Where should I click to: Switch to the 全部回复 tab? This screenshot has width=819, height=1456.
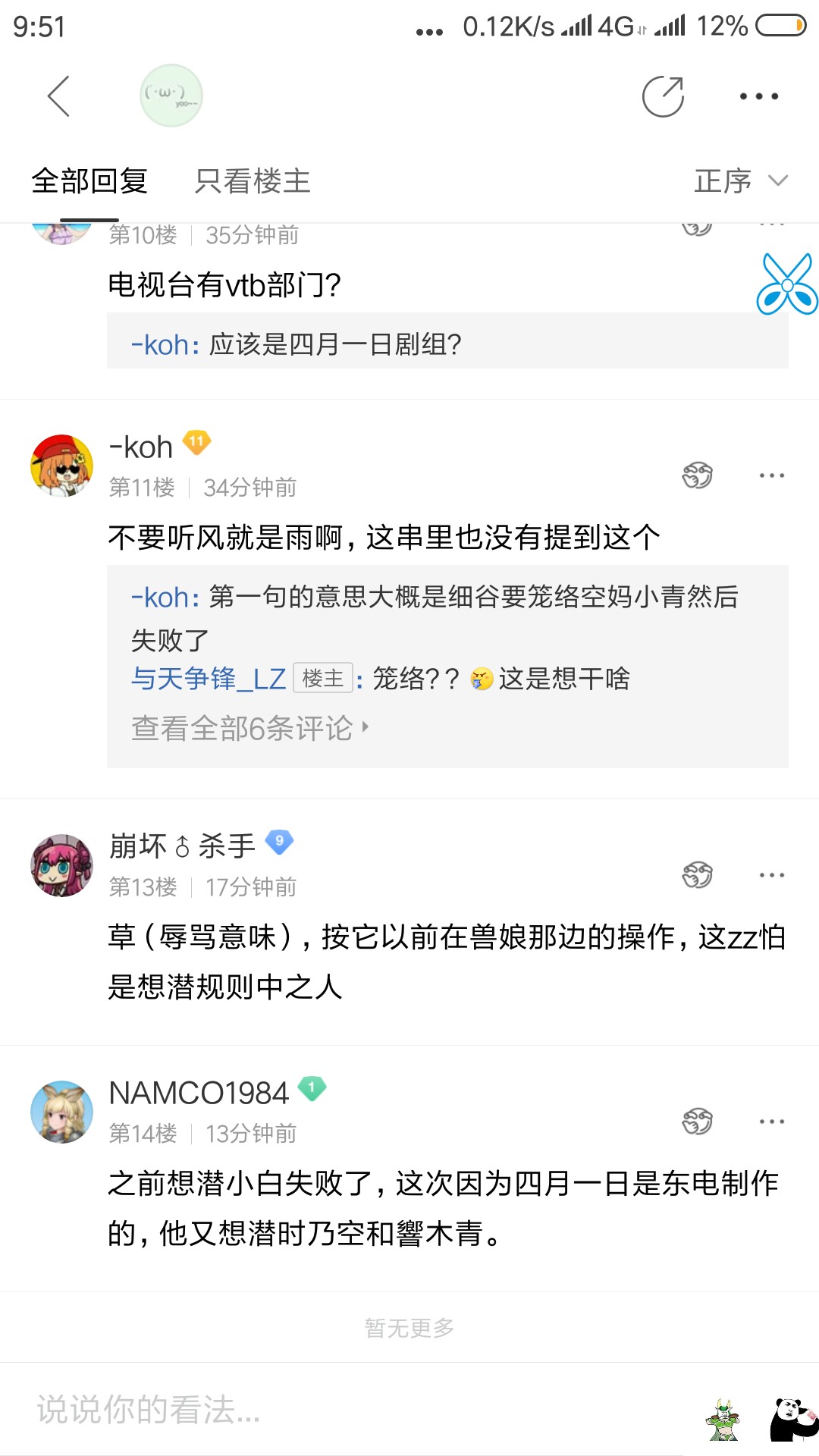(x=89, y=182)
